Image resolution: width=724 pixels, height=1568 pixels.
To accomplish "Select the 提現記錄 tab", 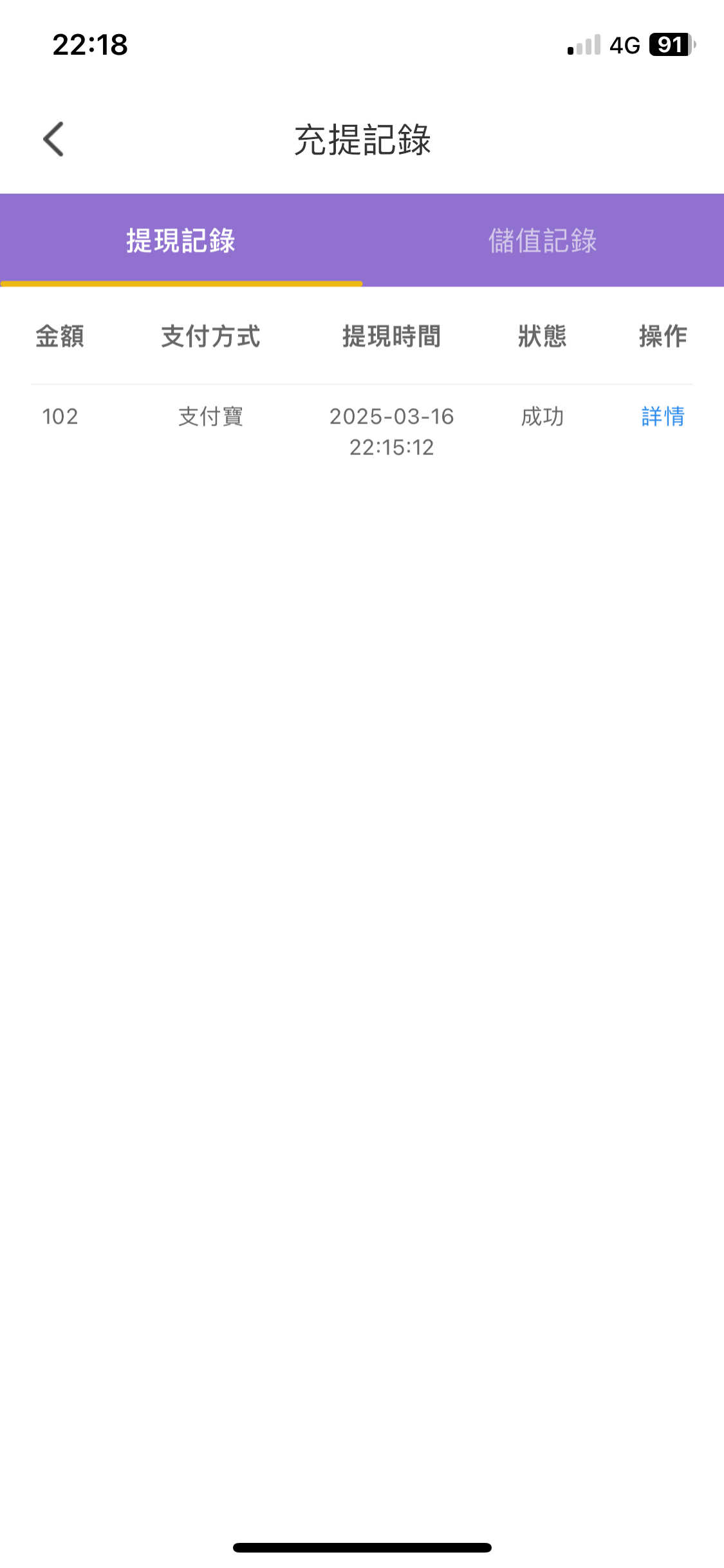I will (x=181, y=240).
